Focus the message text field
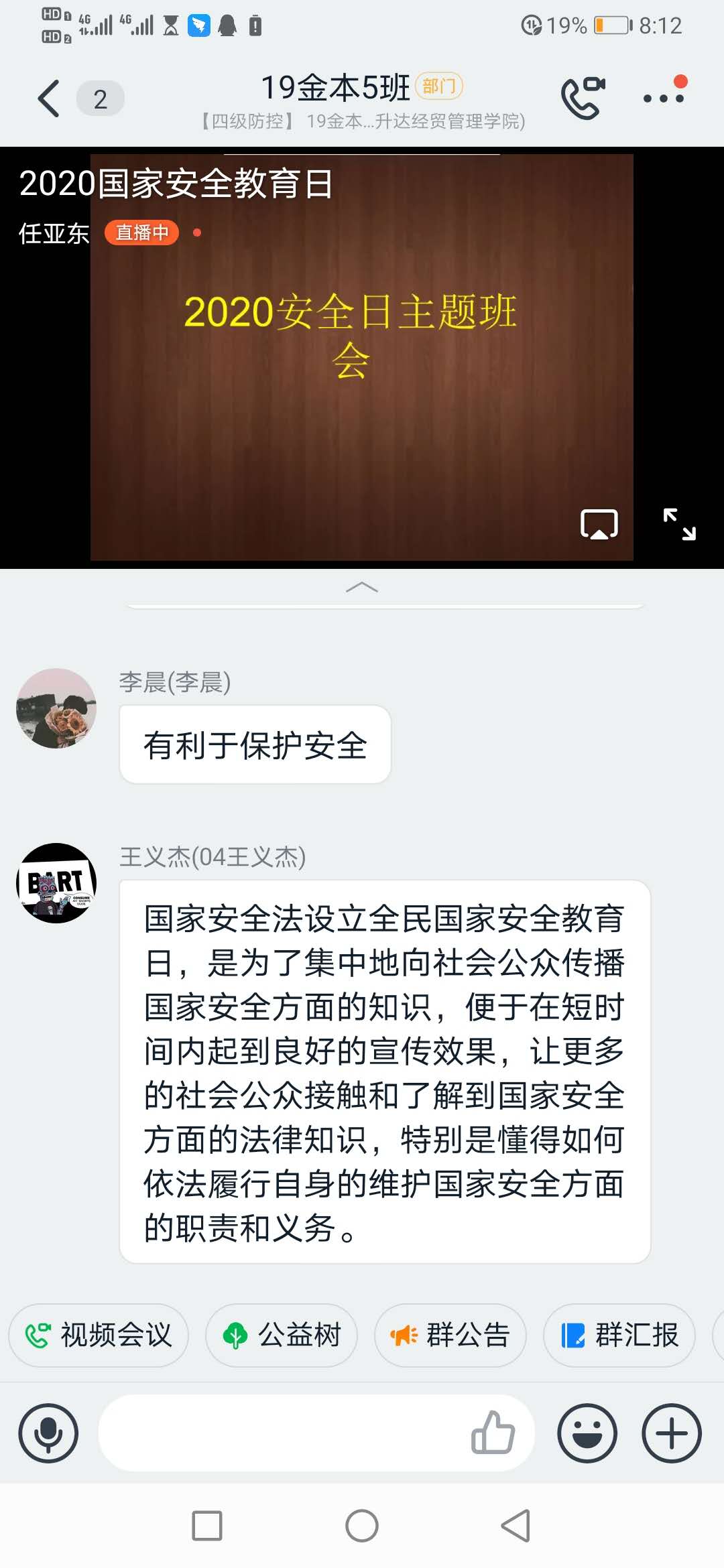724x1568 pixels. point(282,1433)
